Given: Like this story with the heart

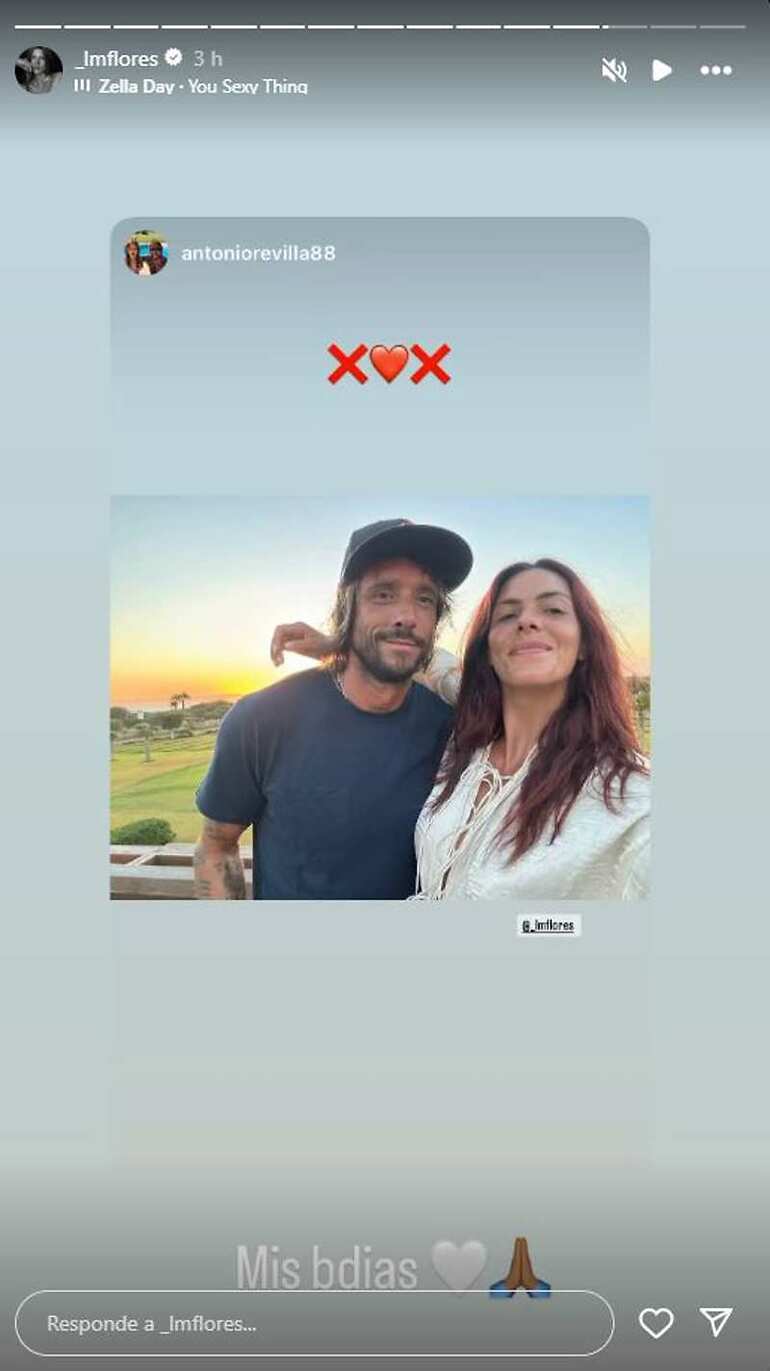Looking at the screenshot, I should [x=656, y=1323].
